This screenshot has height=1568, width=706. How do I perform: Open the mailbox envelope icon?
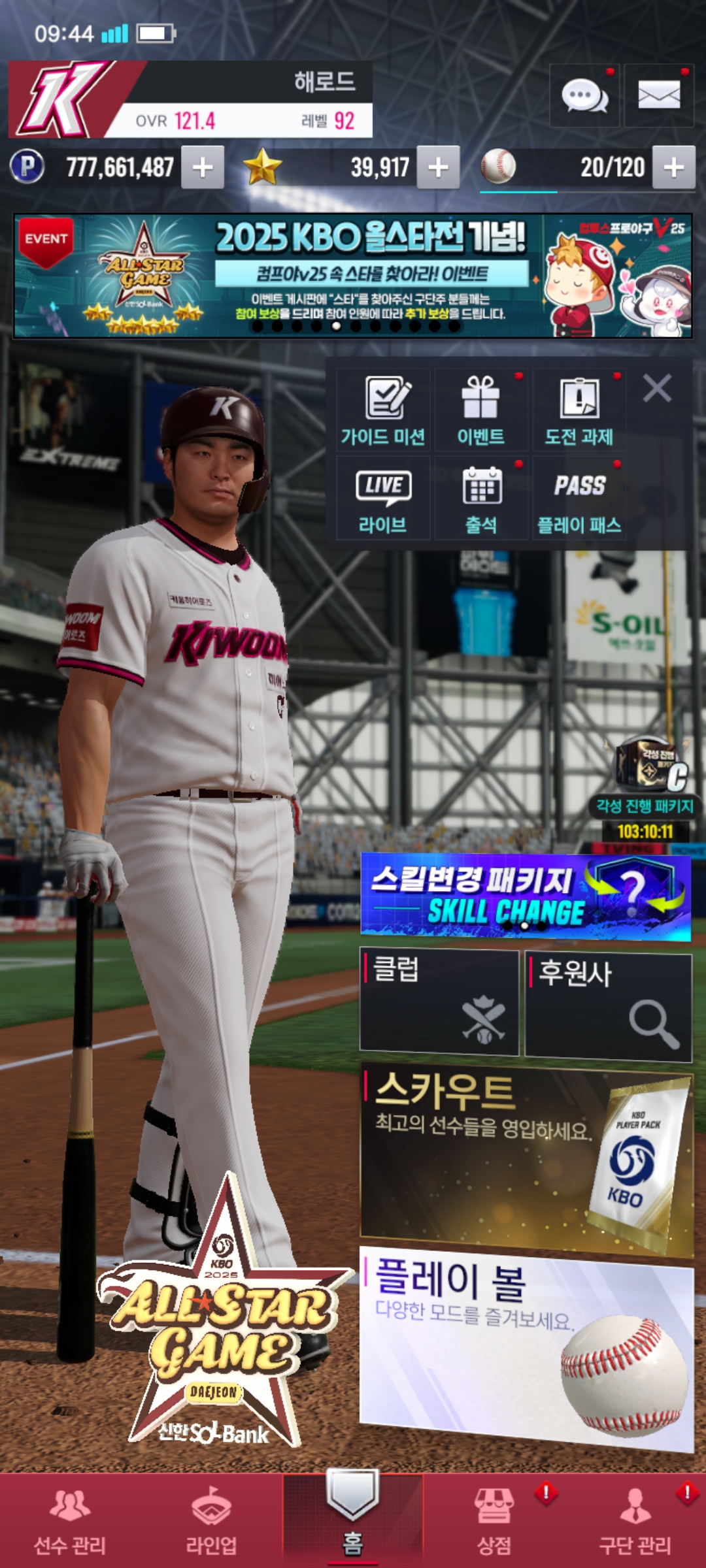click(x=659, y=95)
